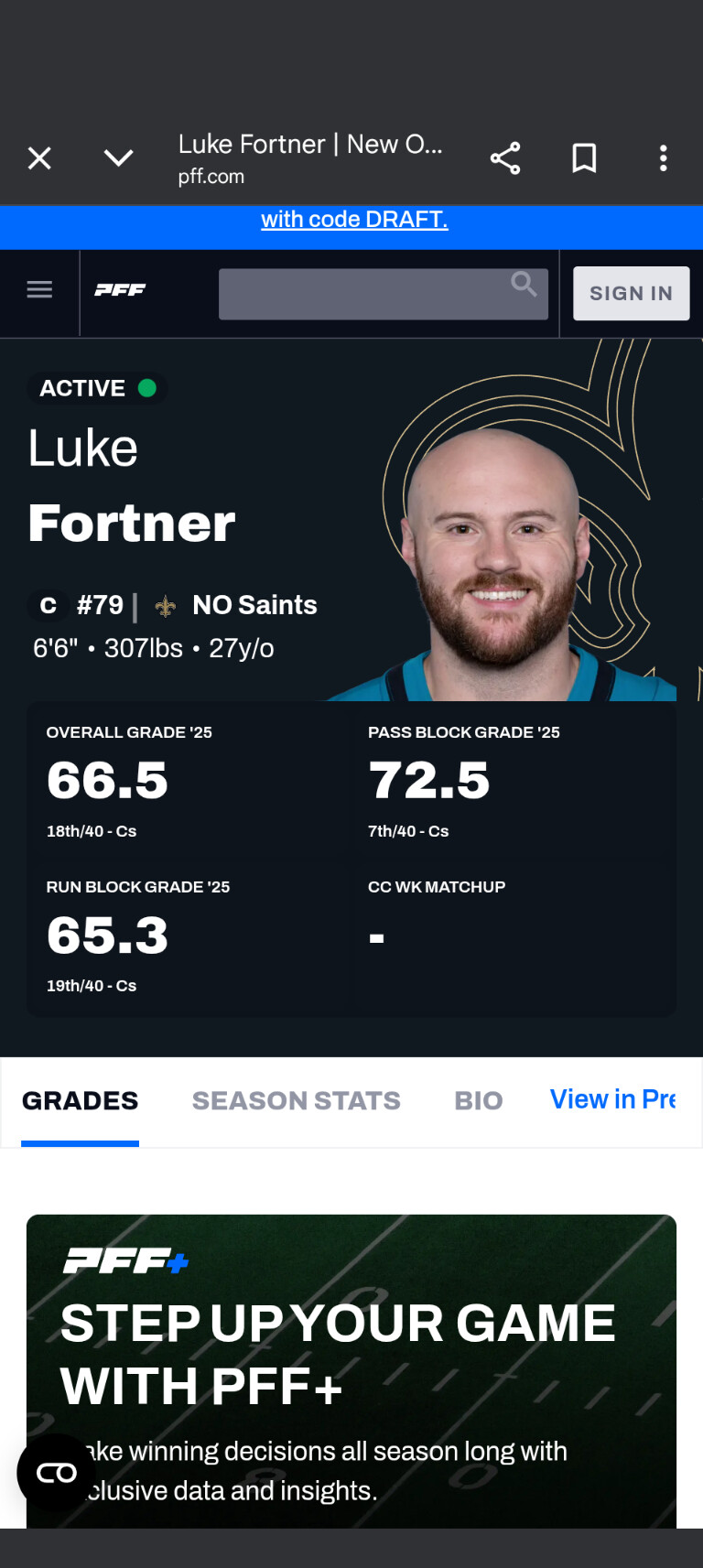Go to the PFF home logo
703x1568 pixels.
(x=120, y=290)
